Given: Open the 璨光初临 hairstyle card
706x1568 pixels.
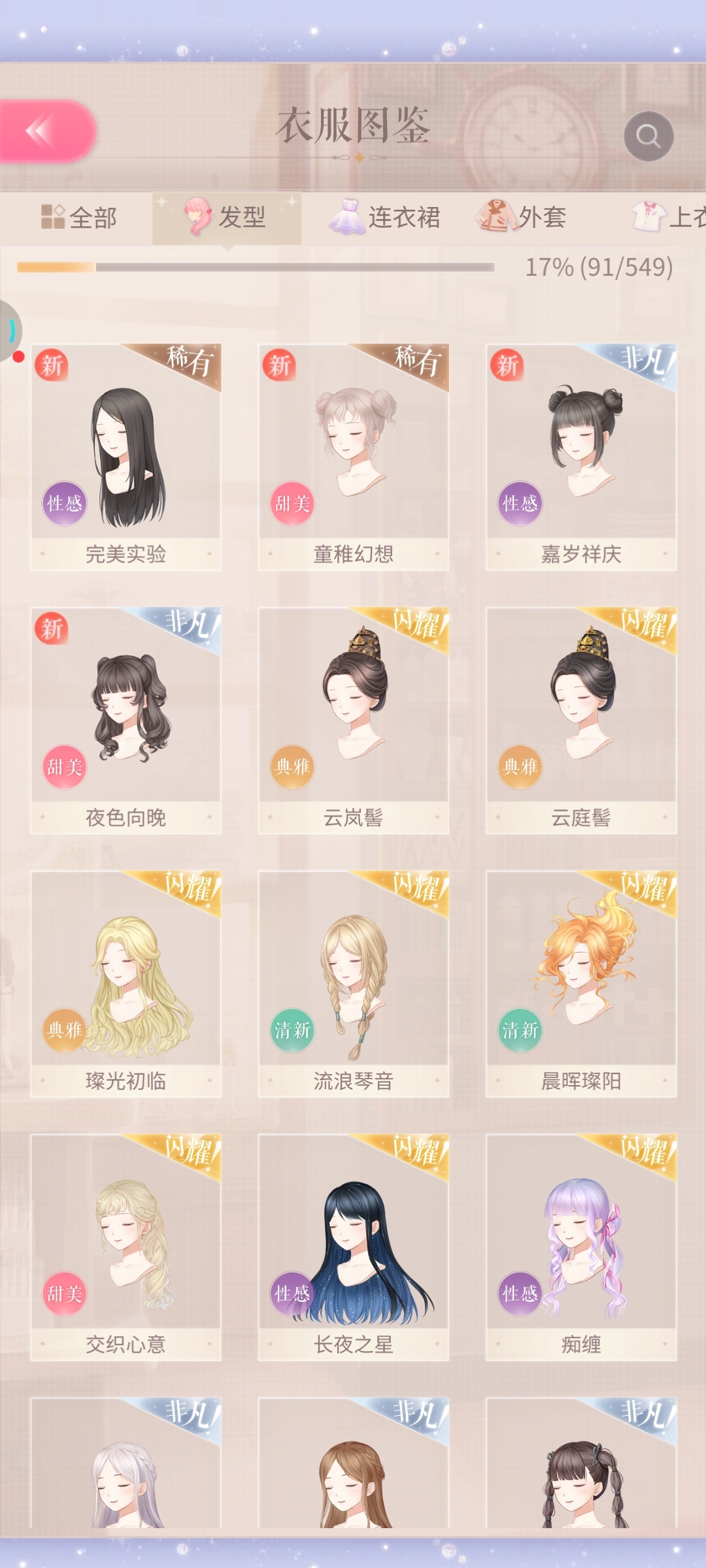Looking at the screenshot, I should (126, 983).
